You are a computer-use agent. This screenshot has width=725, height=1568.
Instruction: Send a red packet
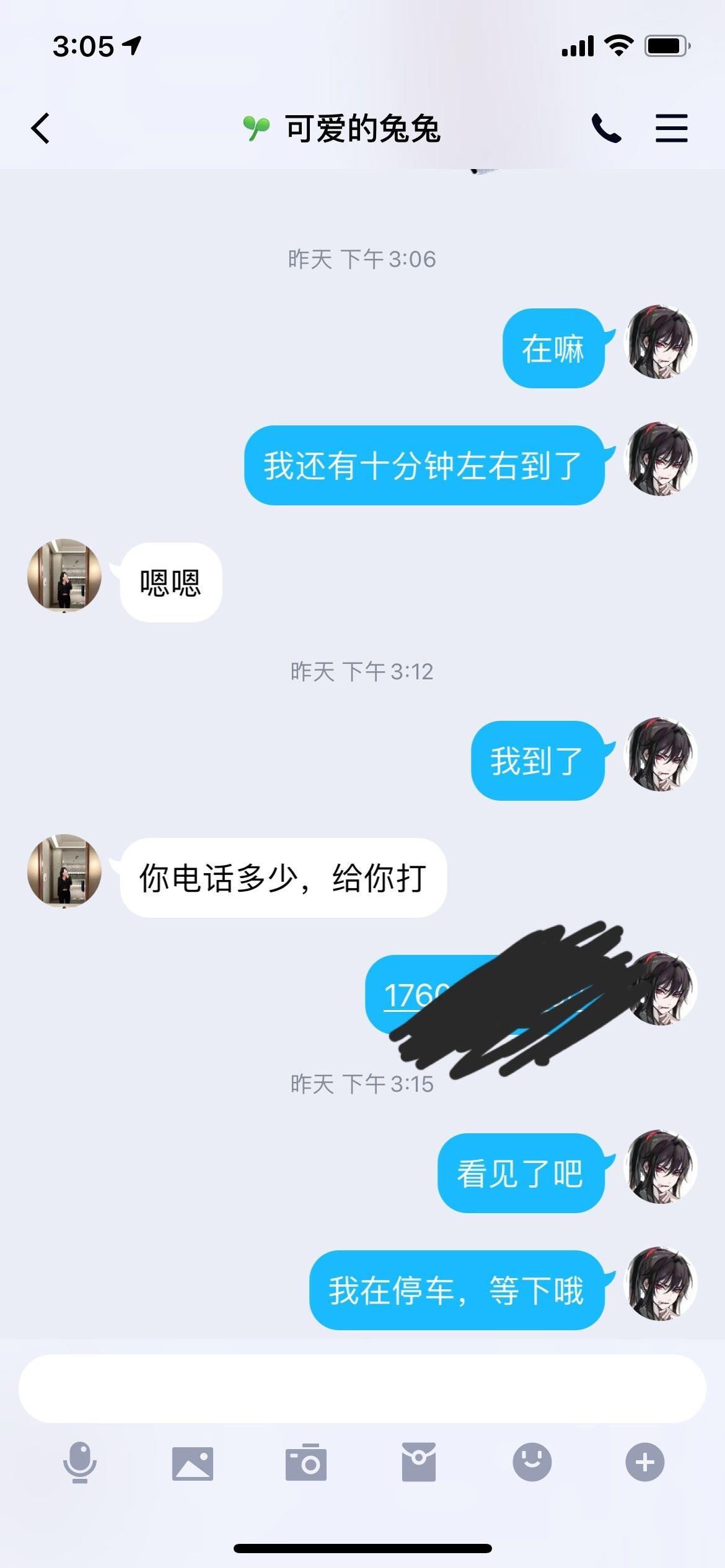(x=419, y=1463)
